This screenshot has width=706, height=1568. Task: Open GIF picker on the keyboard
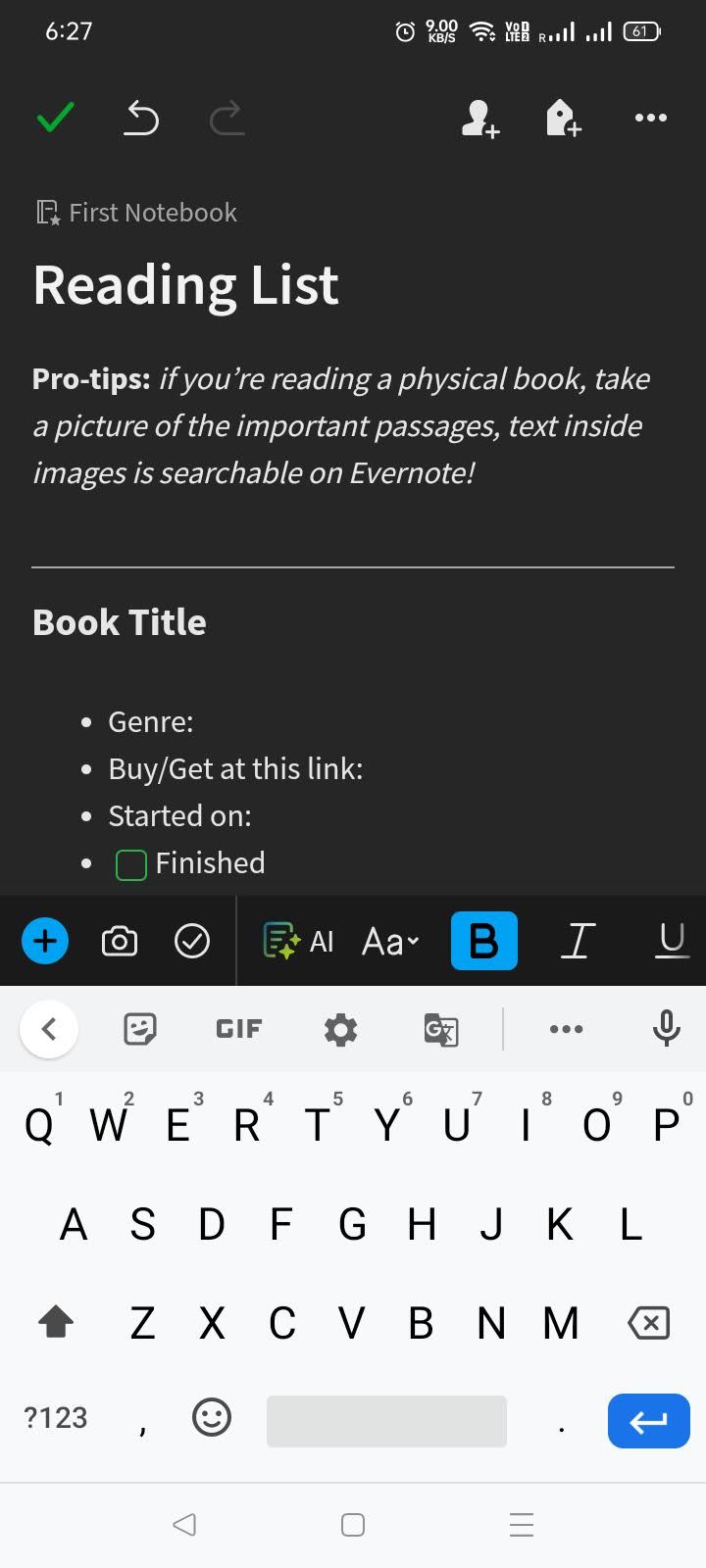tap(237, 1029)
